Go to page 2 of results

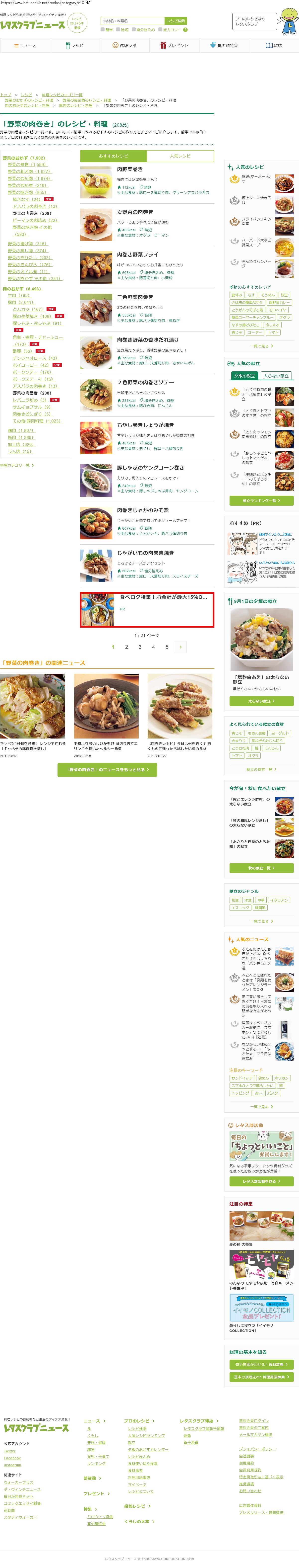click(x=126, y=647)
